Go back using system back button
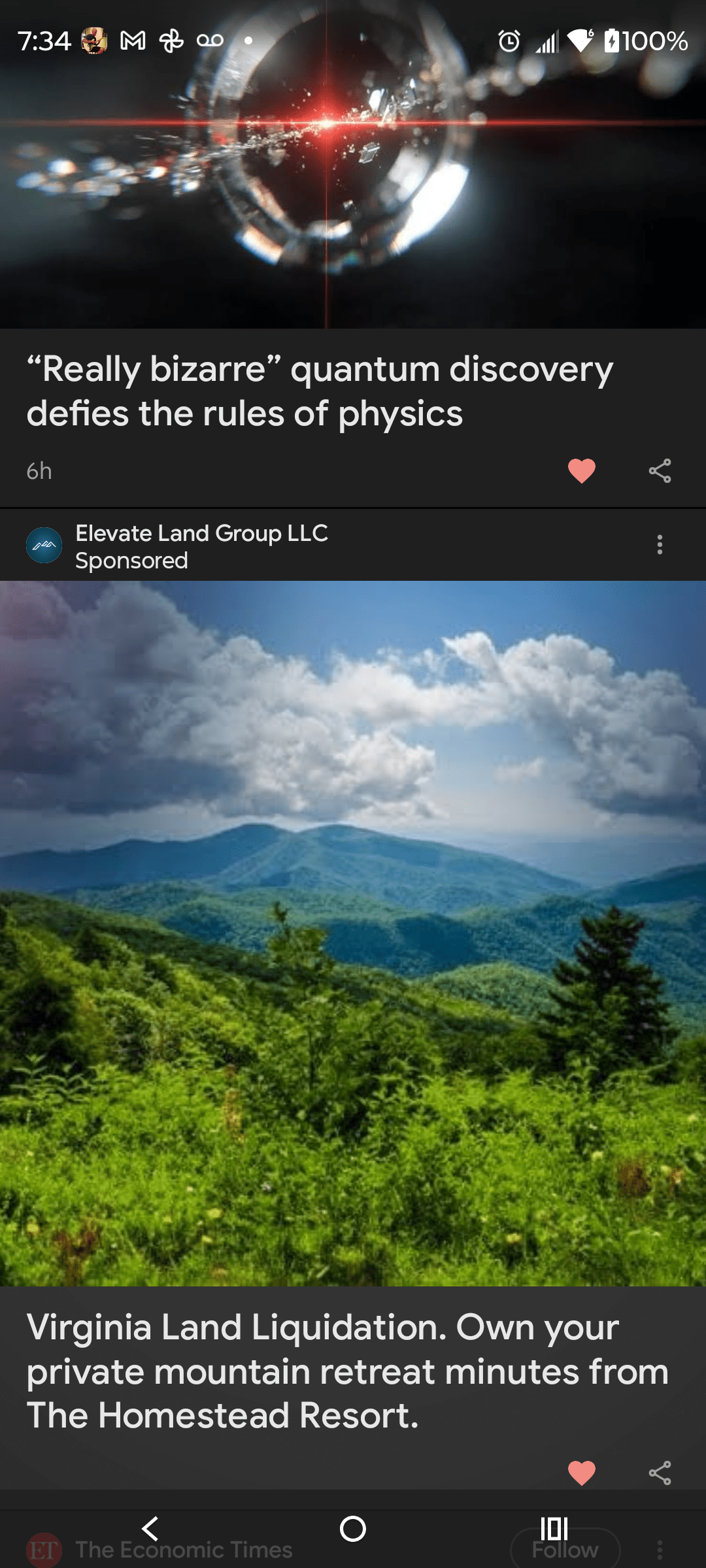706x1568 pixels. click(x=150, y=1529)
